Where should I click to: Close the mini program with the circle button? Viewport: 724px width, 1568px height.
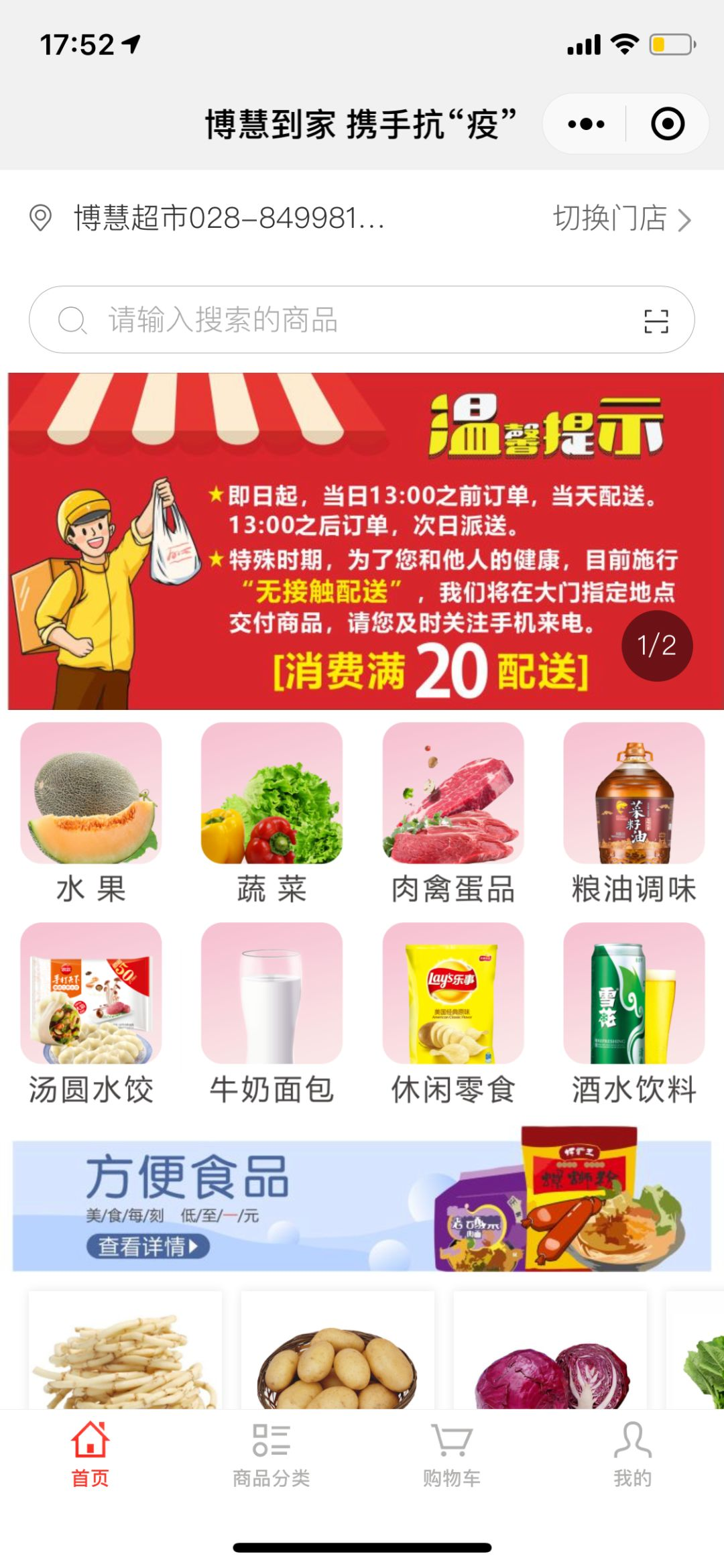click(x=667, y=124)
